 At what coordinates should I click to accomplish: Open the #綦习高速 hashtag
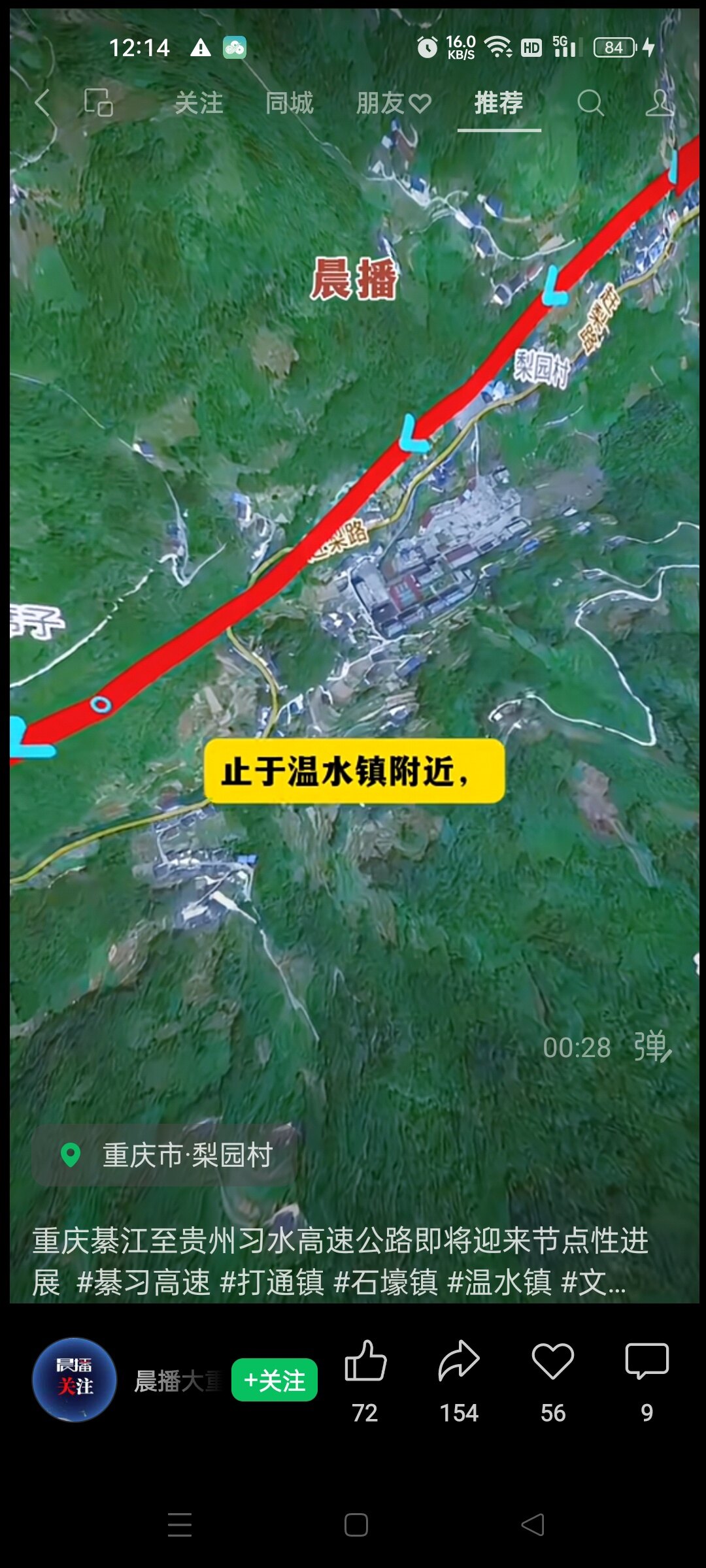click(x=144, y=1282)
